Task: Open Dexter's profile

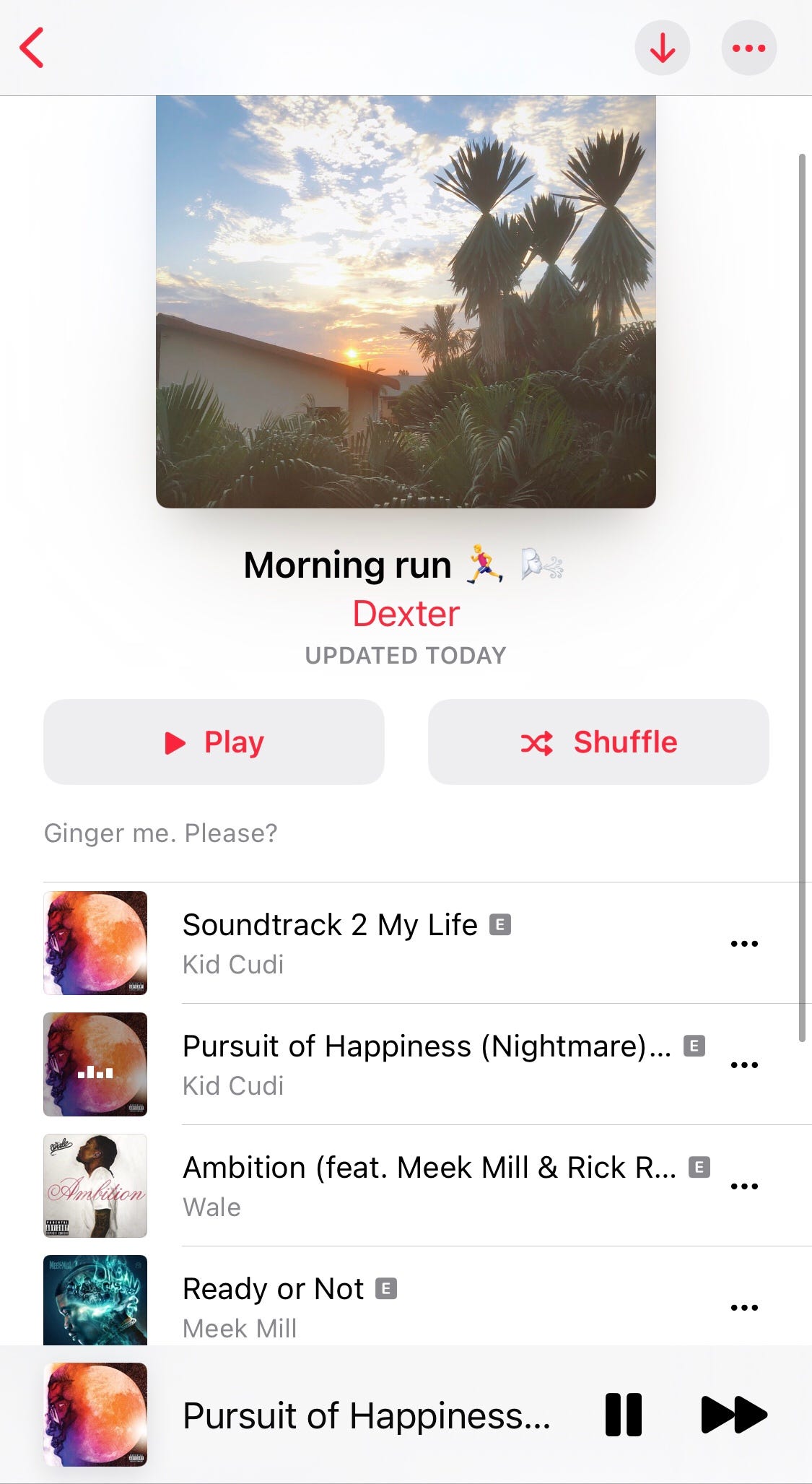Action: click(406, 614)
